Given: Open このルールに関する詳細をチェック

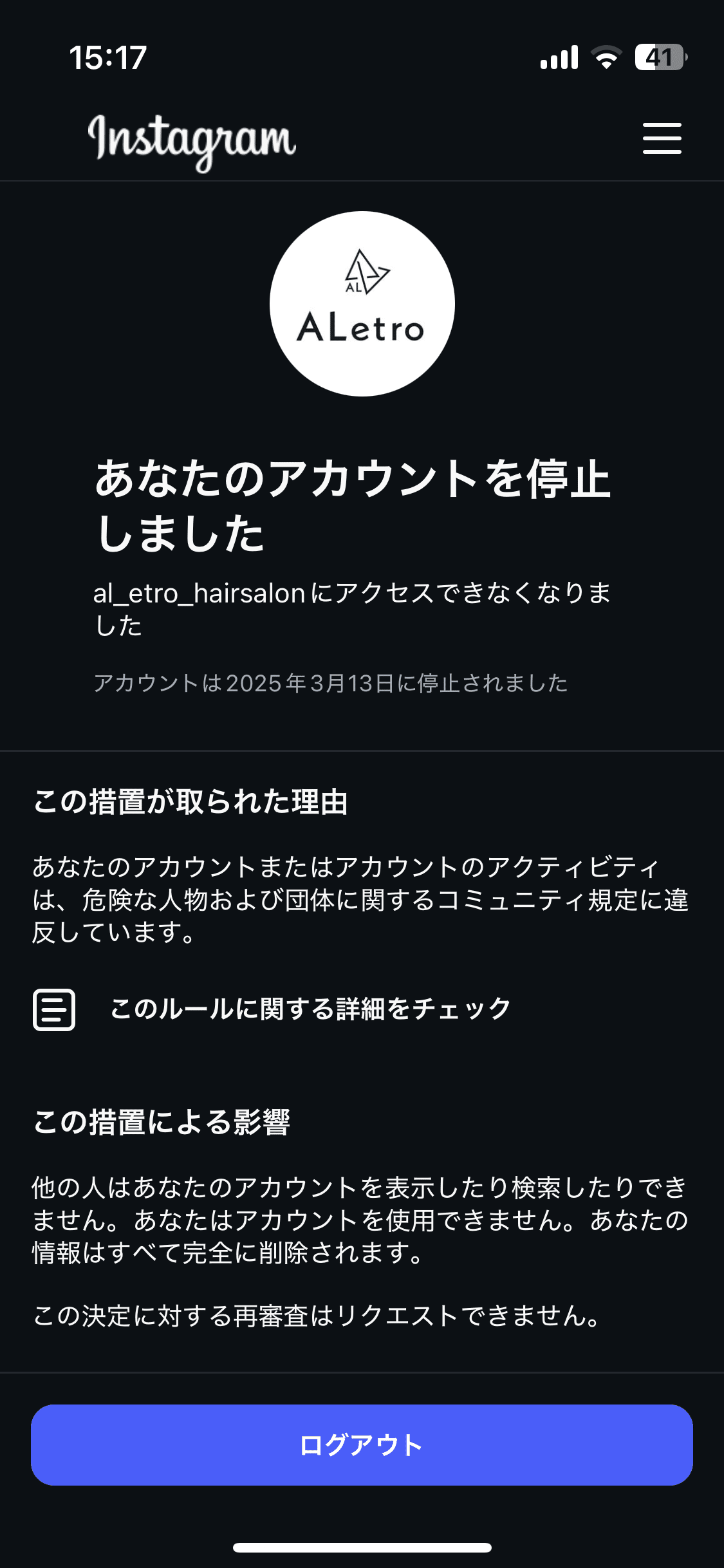Looking at the screenshot, I should click(310, 1009).
